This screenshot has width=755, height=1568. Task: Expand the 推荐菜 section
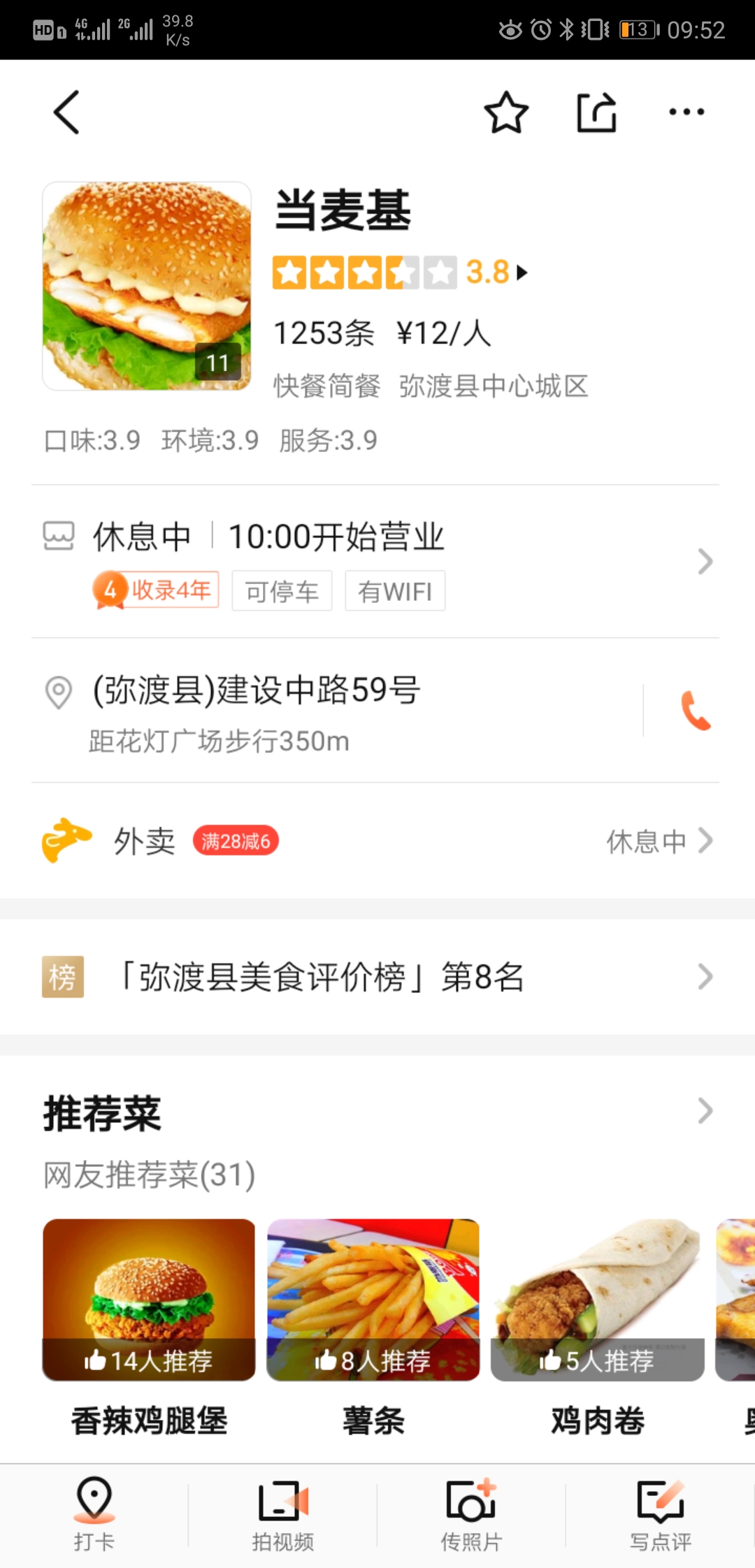click(704, 1110)
